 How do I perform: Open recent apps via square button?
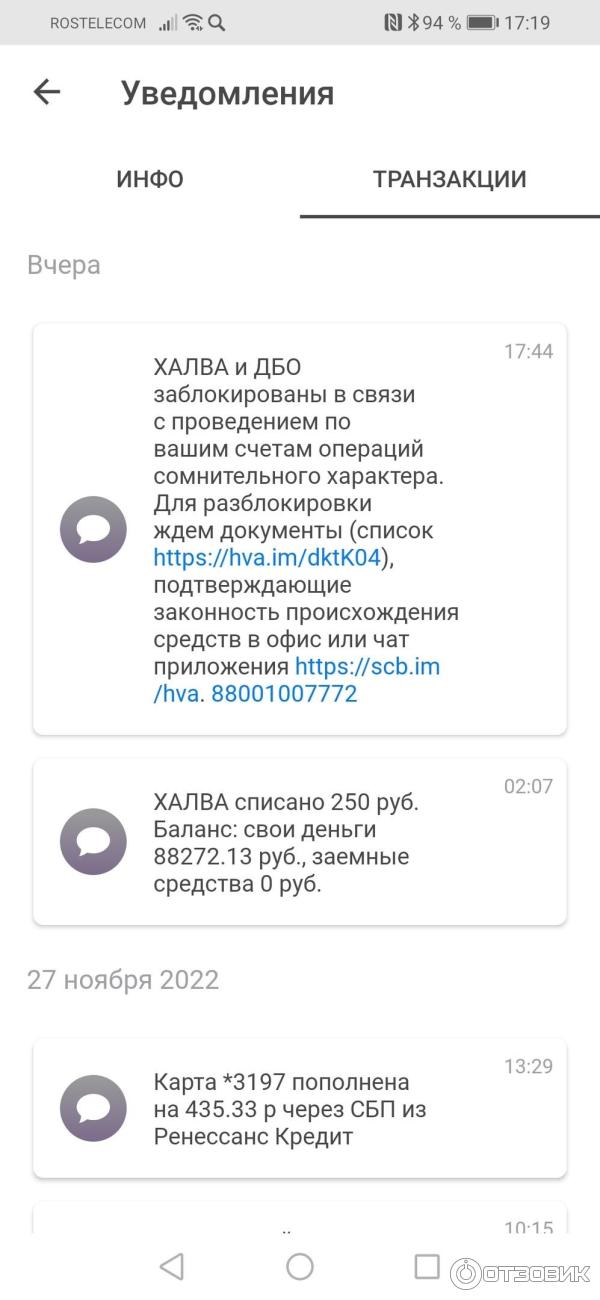(427, 1267)
